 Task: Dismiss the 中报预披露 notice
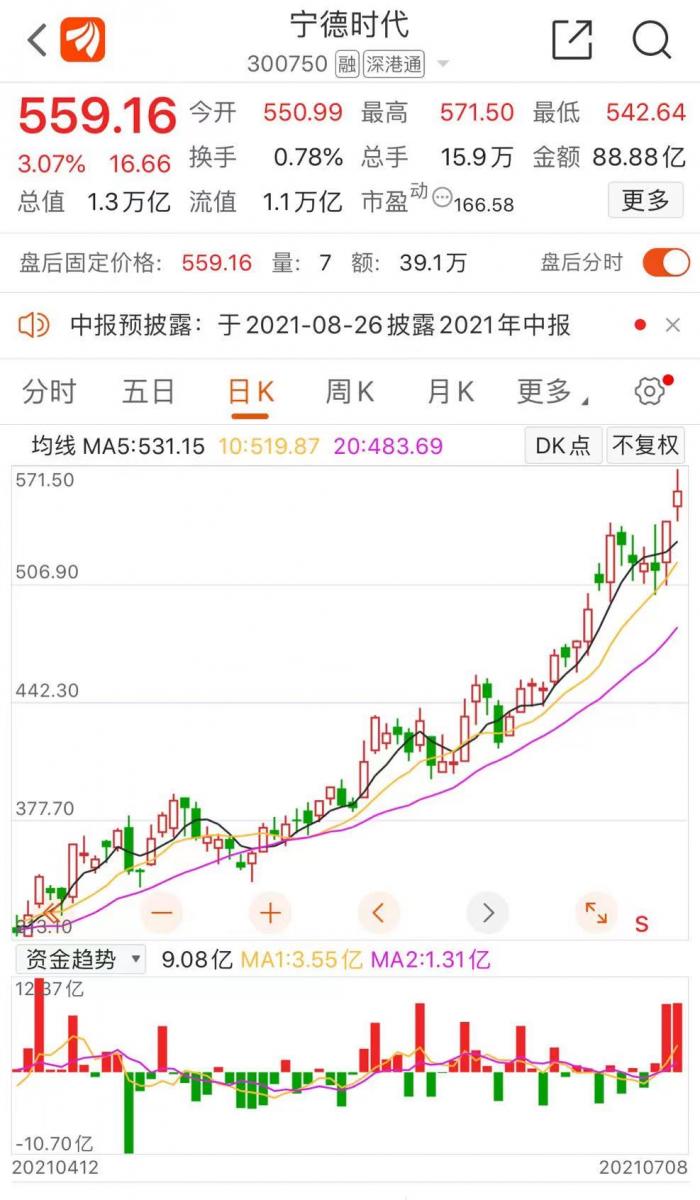[673, 325]
